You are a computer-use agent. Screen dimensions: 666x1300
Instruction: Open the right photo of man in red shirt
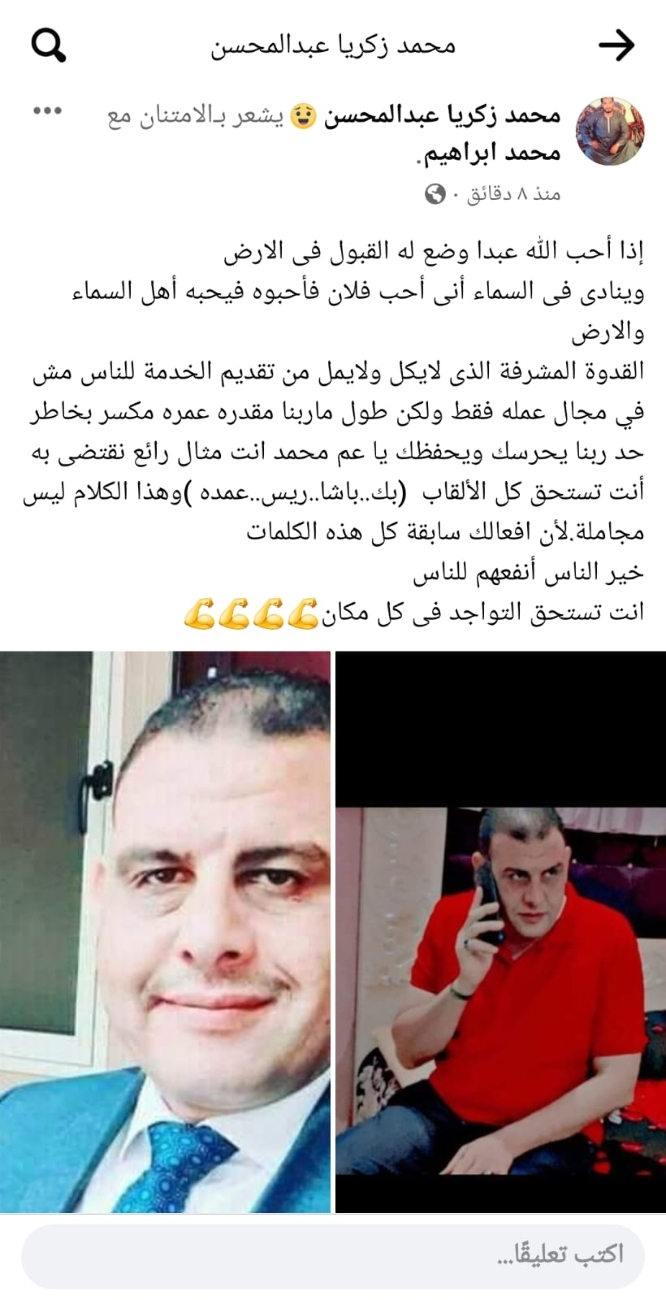(500, 932)
